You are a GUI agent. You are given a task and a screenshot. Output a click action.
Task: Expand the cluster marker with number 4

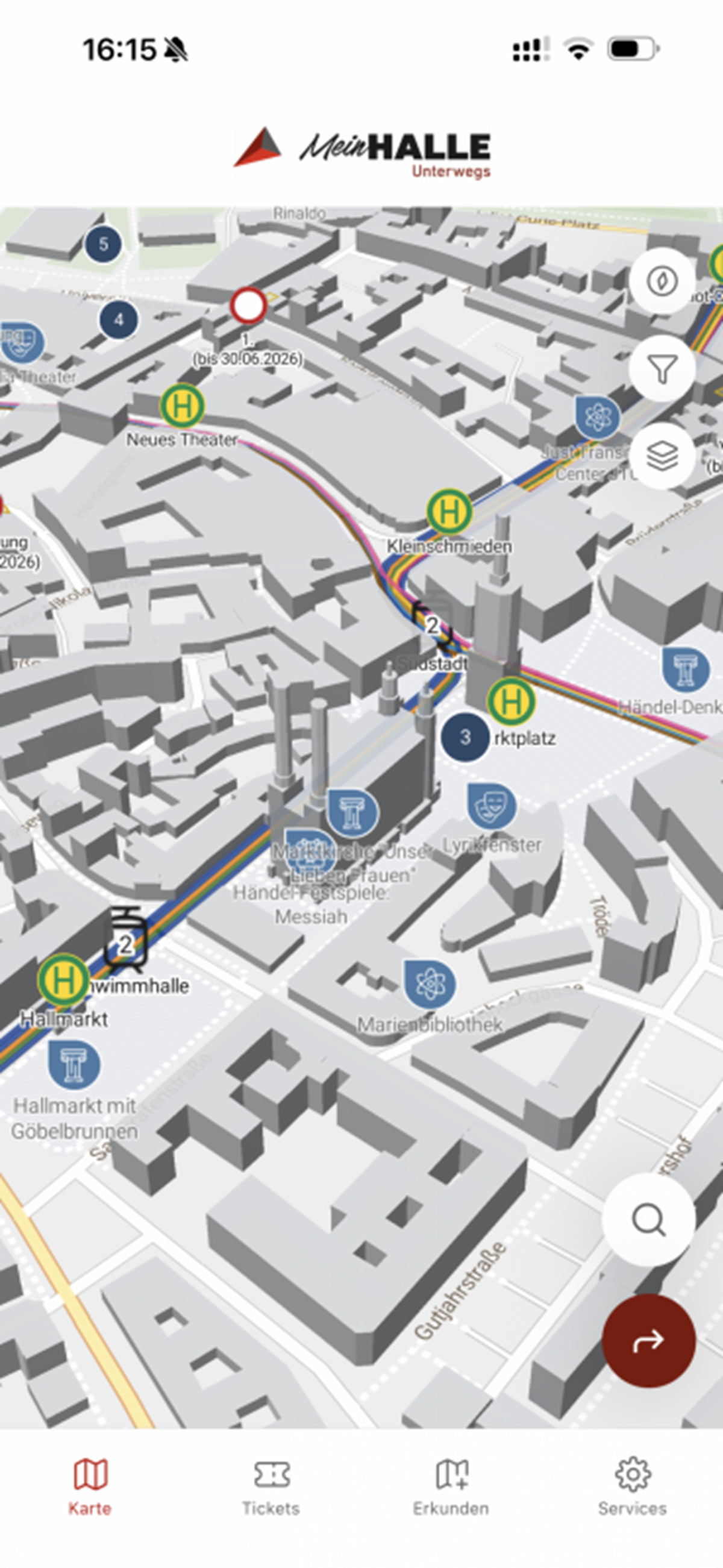point(119,319)
